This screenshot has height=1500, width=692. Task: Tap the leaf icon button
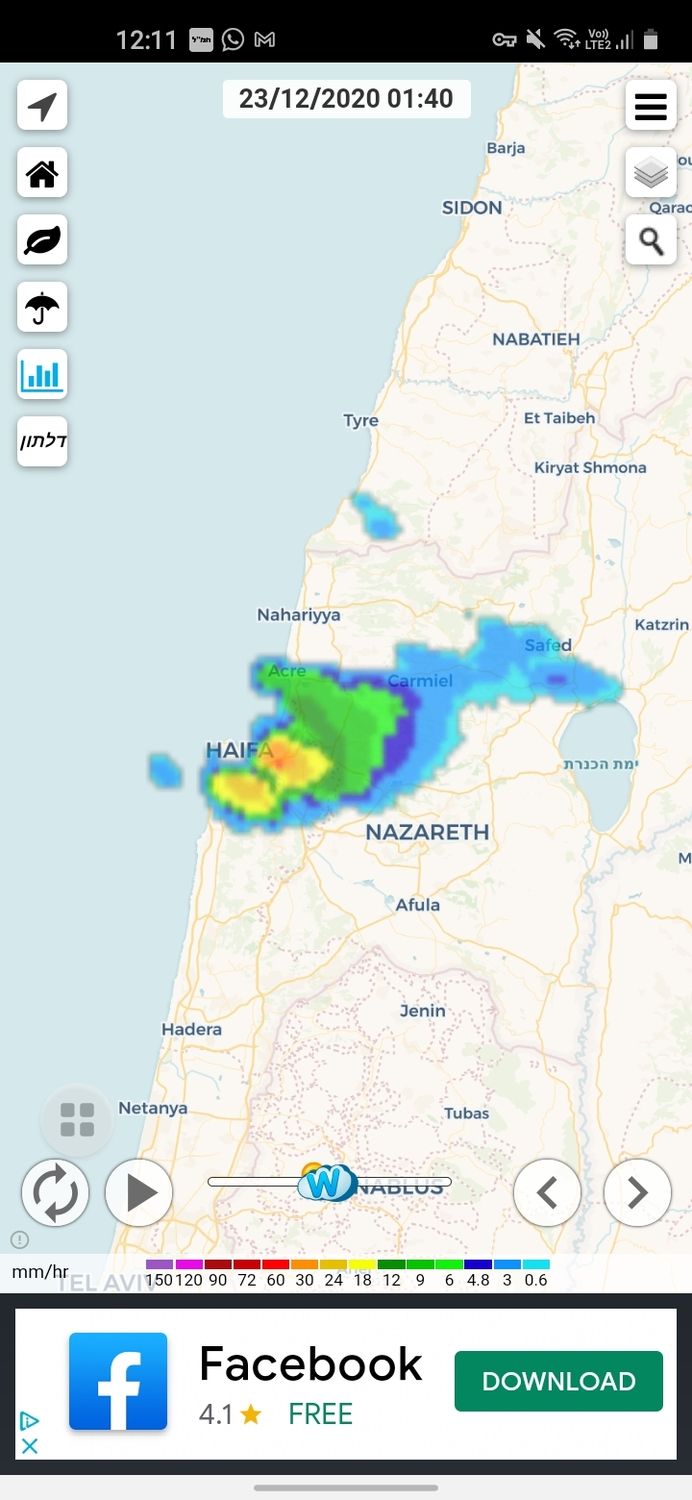[x=42, y=240]
